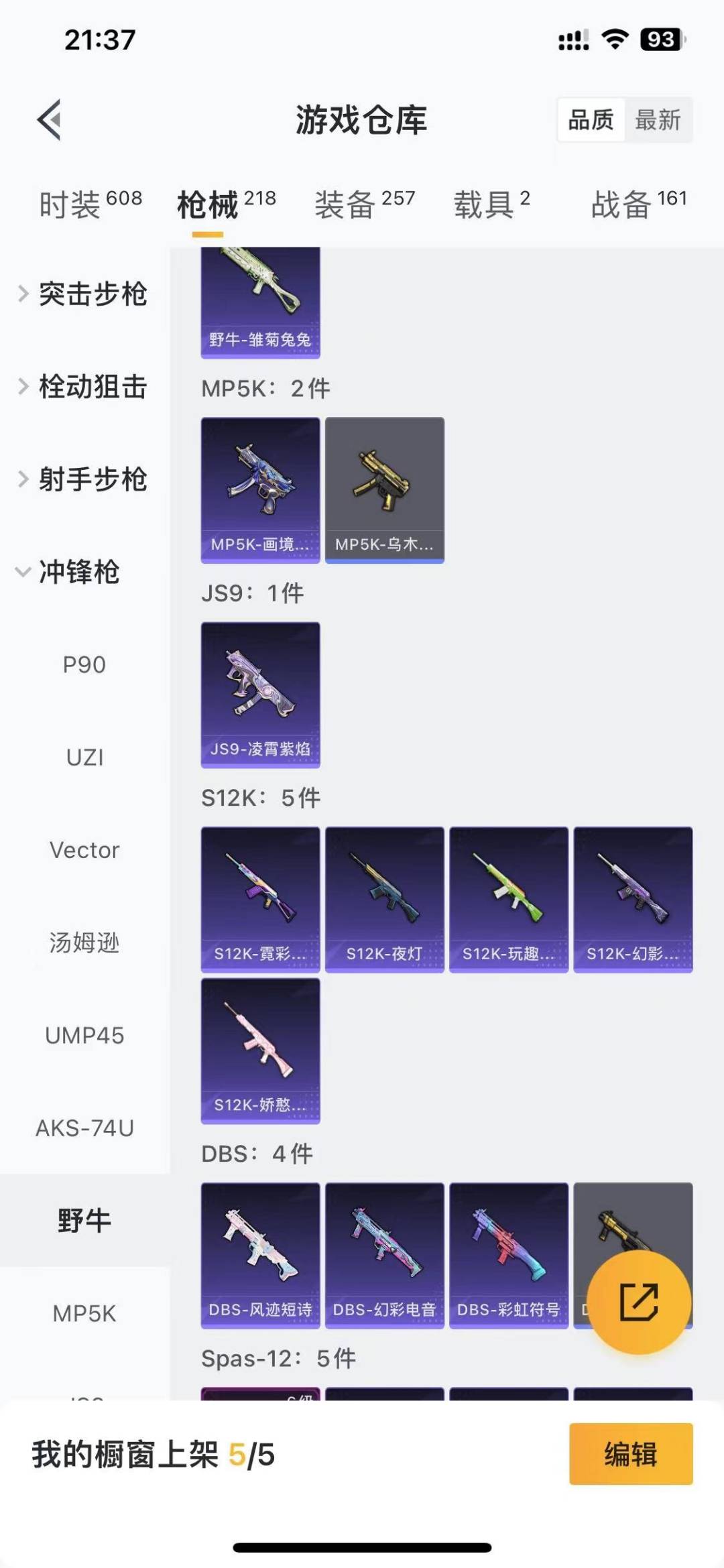Go back using the top-left arrow

(x=50, y=120)
